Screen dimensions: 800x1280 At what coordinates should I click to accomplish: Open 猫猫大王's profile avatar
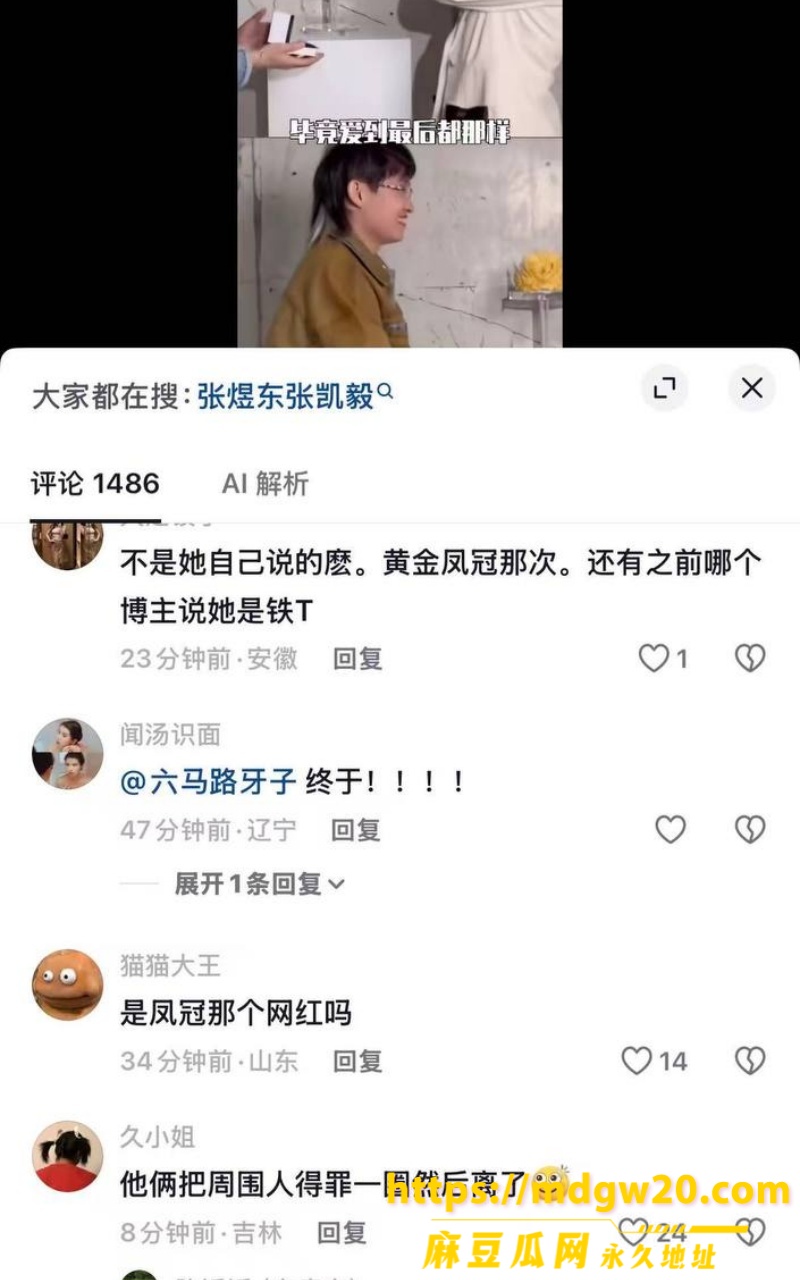[68, 985]
